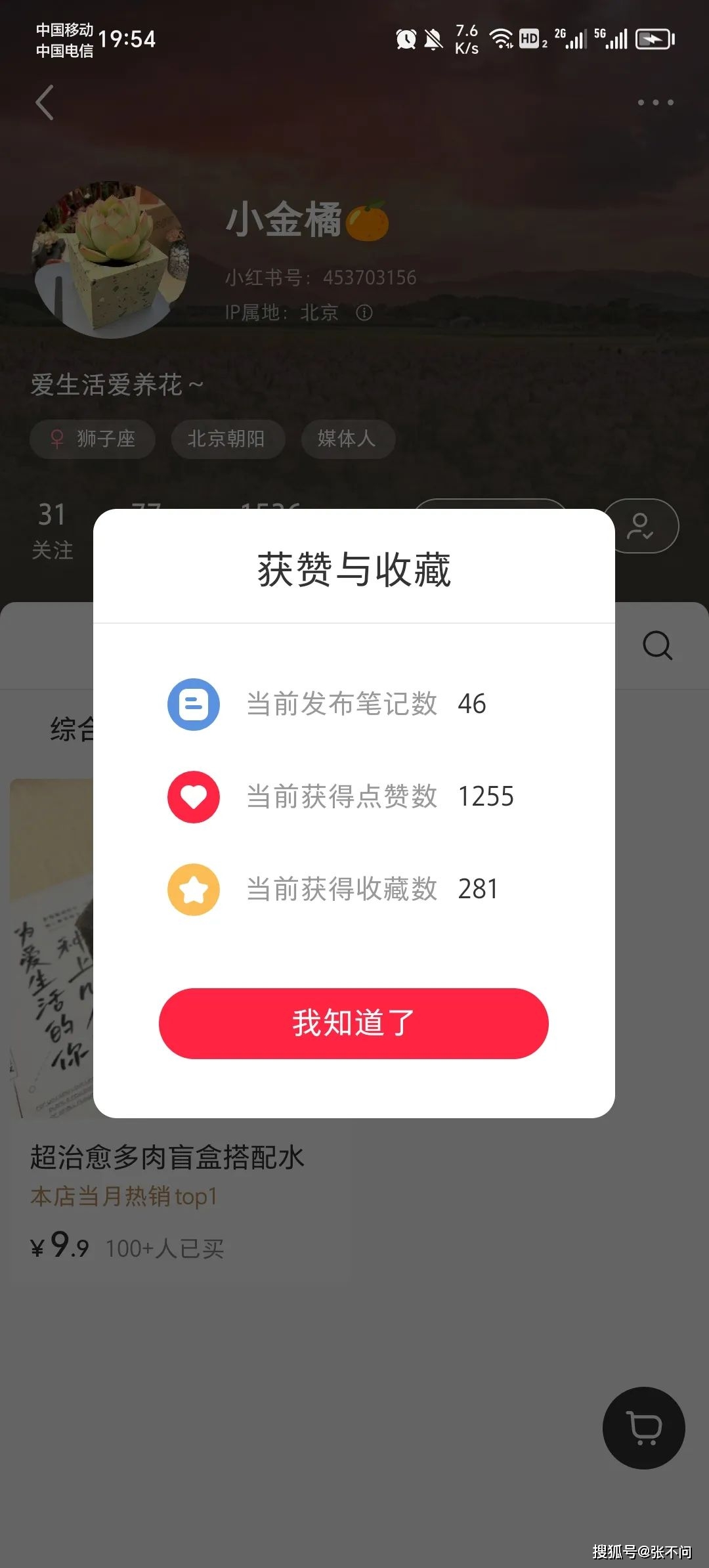Viewport: 709px width, 1568px height.
Task: Tap the followed-user icon button
Action: point(641,526)
